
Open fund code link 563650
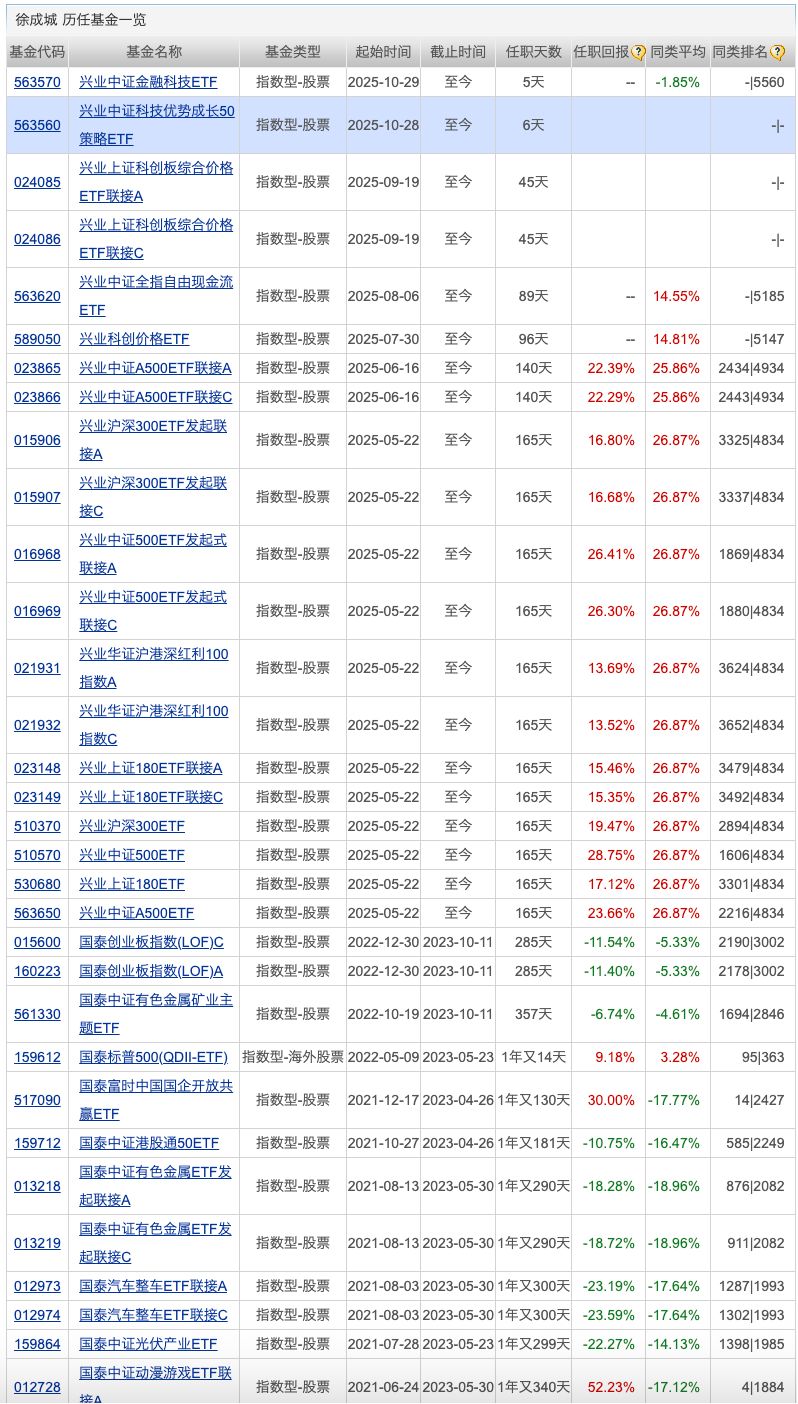(37, 913)
